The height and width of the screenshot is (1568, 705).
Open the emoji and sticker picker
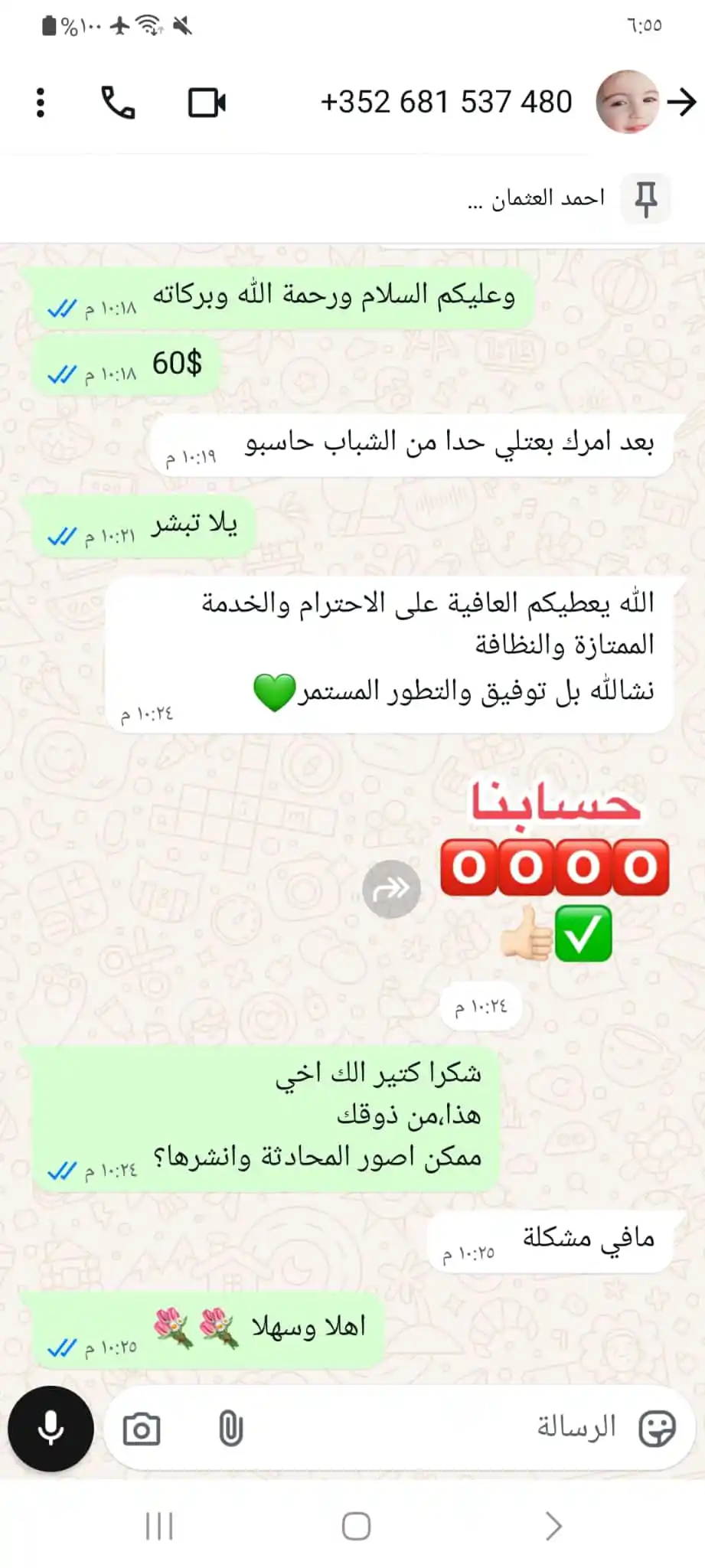(657, 1429)
